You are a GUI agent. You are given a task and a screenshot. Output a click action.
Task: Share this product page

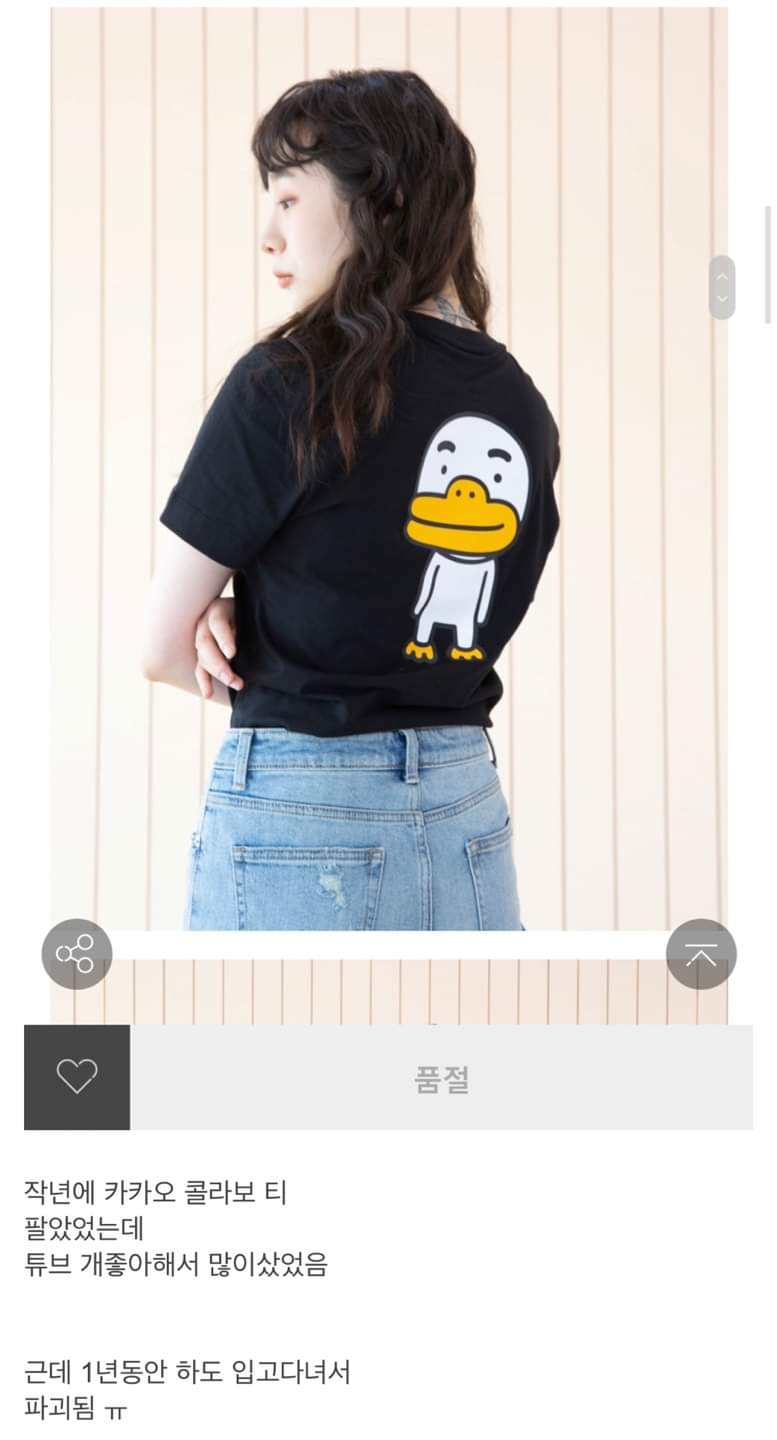[x=76, y=954]
